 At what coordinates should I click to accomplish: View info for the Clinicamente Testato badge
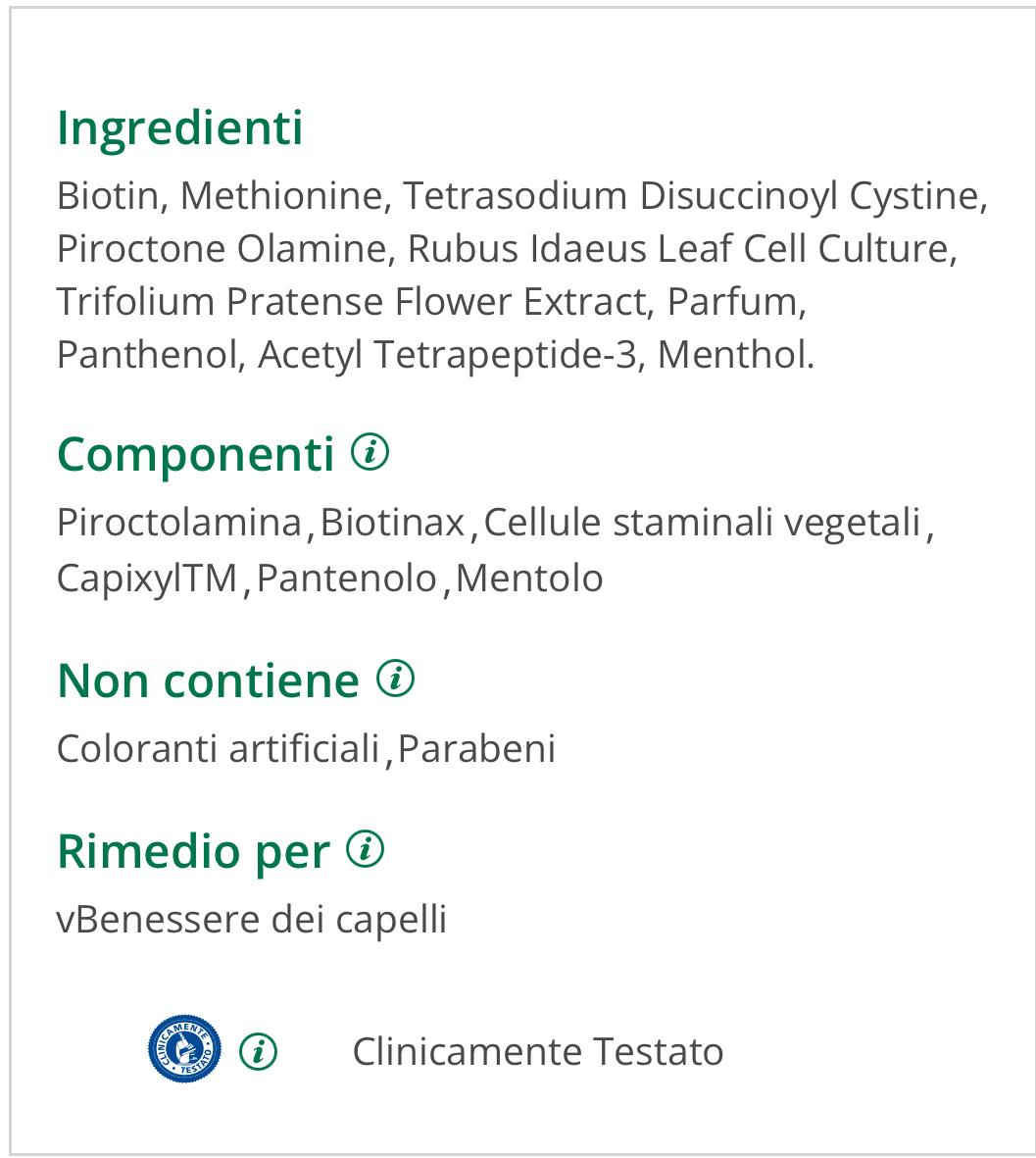259,1051
